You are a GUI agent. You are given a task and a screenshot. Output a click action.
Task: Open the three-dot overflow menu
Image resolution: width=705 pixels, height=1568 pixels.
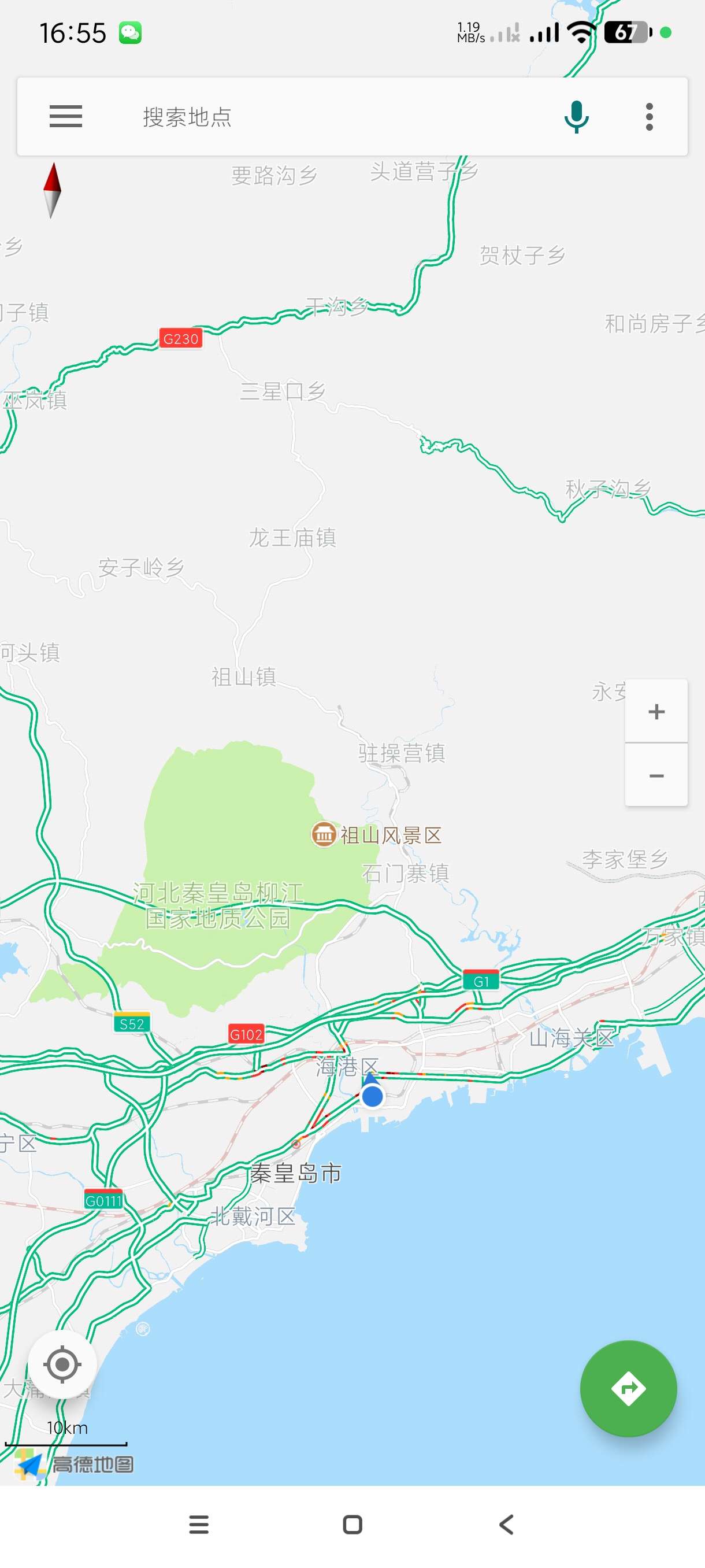click(649, 116)
